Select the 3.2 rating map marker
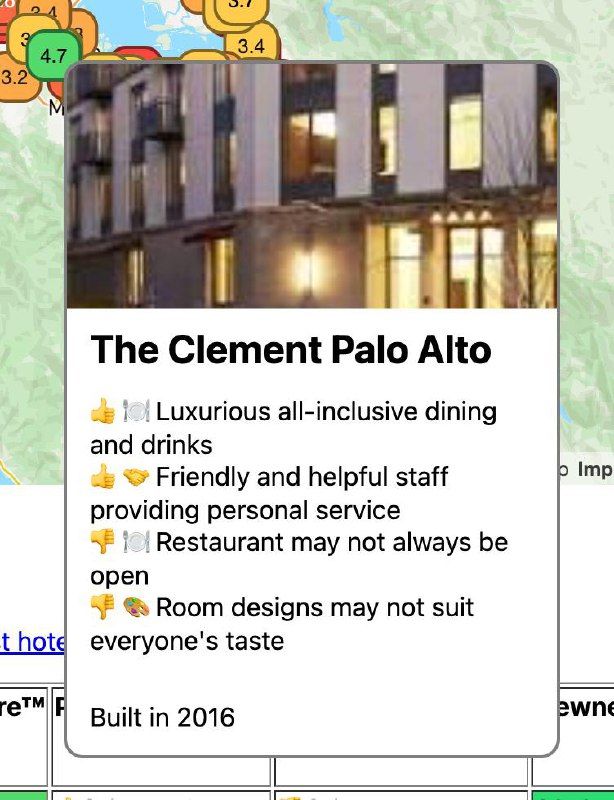Screen dimensions: 614x800 point(14,77)
